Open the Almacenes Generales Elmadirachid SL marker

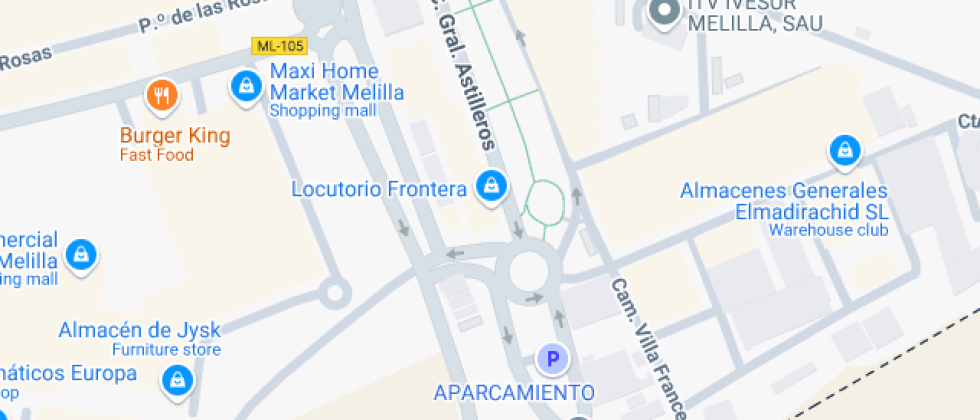845,152
